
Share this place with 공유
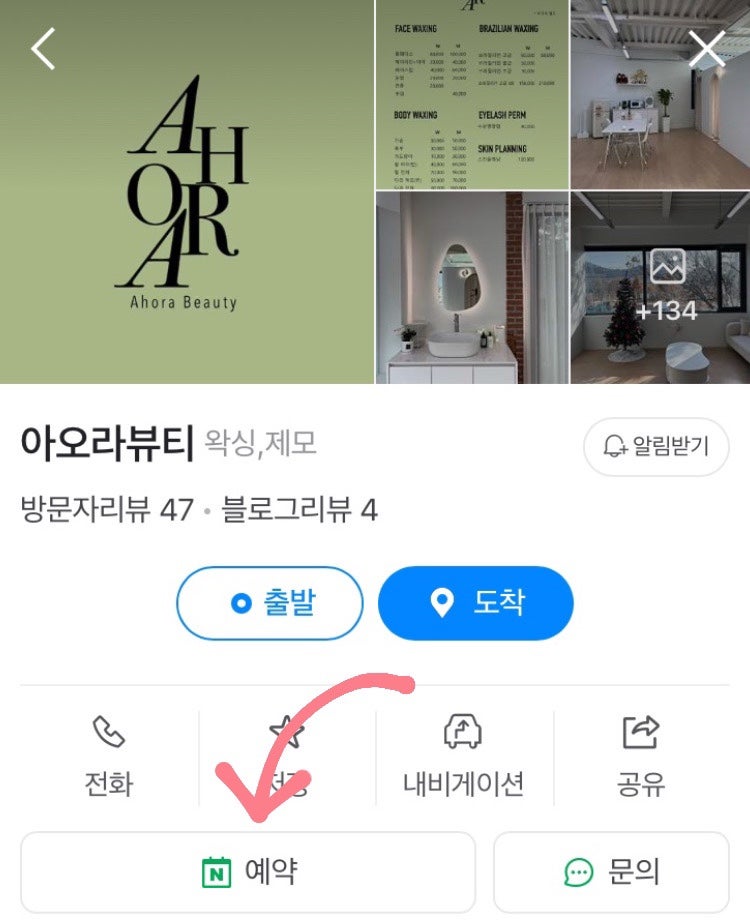click(x=641, y=757)
